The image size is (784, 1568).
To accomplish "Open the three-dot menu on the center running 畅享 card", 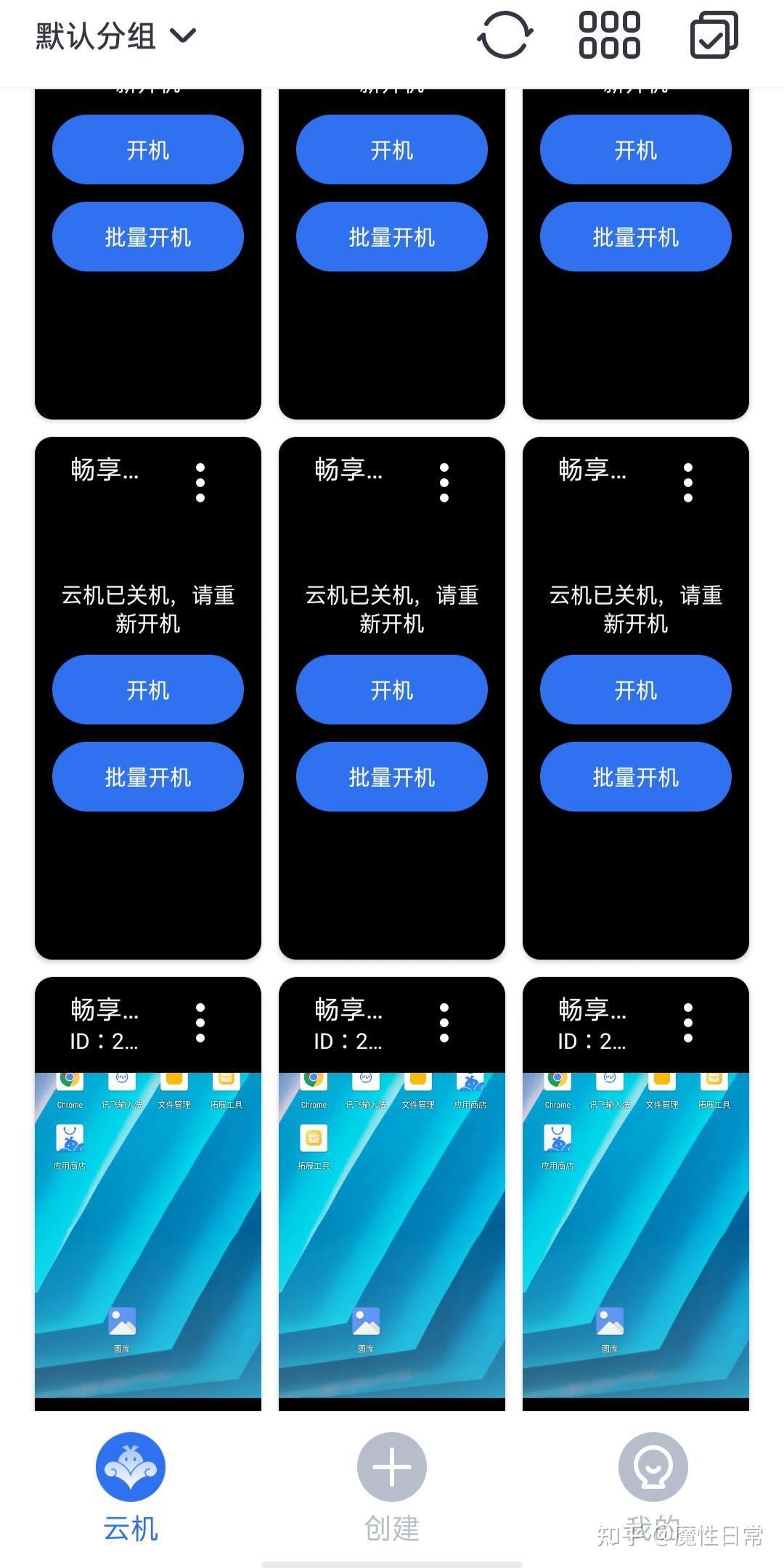I will [x=444, y=1023].
